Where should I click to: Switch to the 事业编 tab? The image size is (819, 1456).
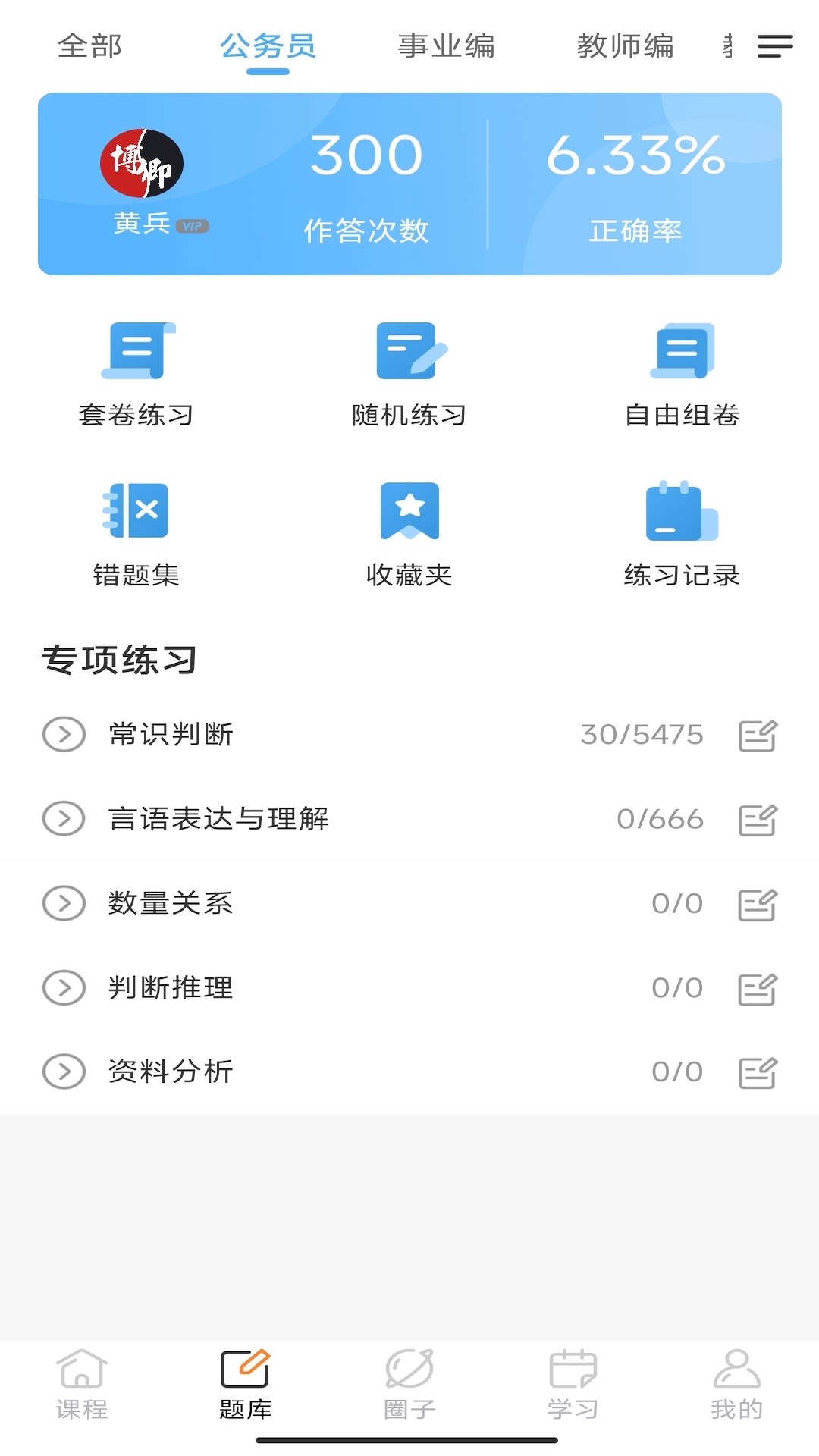pos(447,47)
